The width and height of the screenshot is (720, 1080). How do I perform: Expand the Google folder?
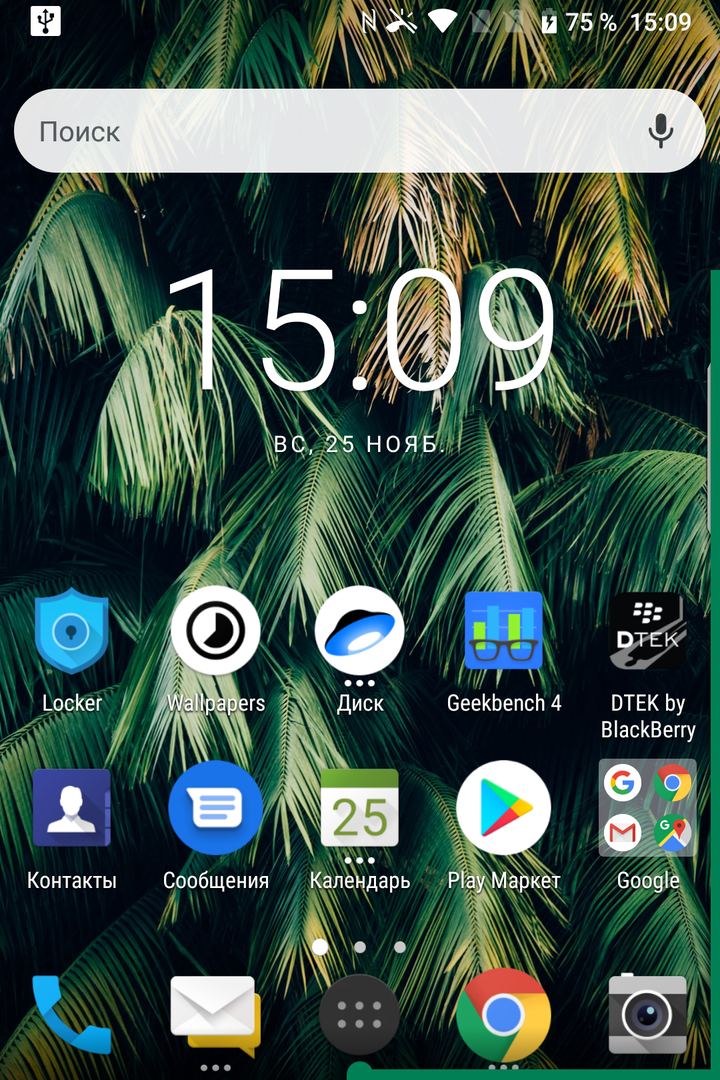pos(648,808)
